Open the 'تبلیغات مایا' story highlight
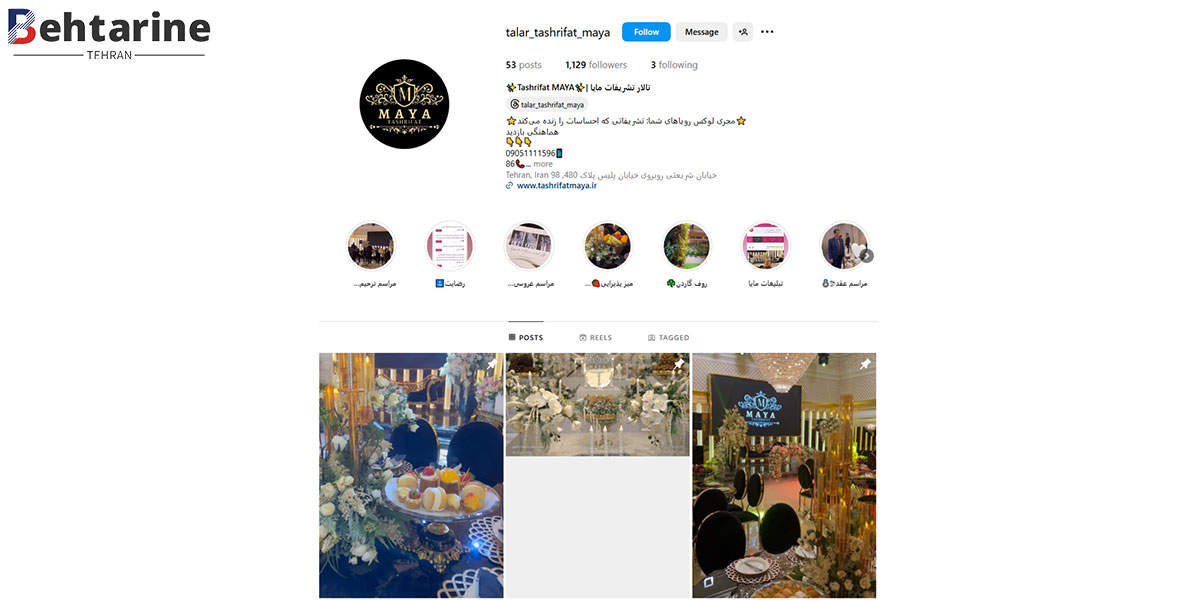1200x600 pixels. 765,246
